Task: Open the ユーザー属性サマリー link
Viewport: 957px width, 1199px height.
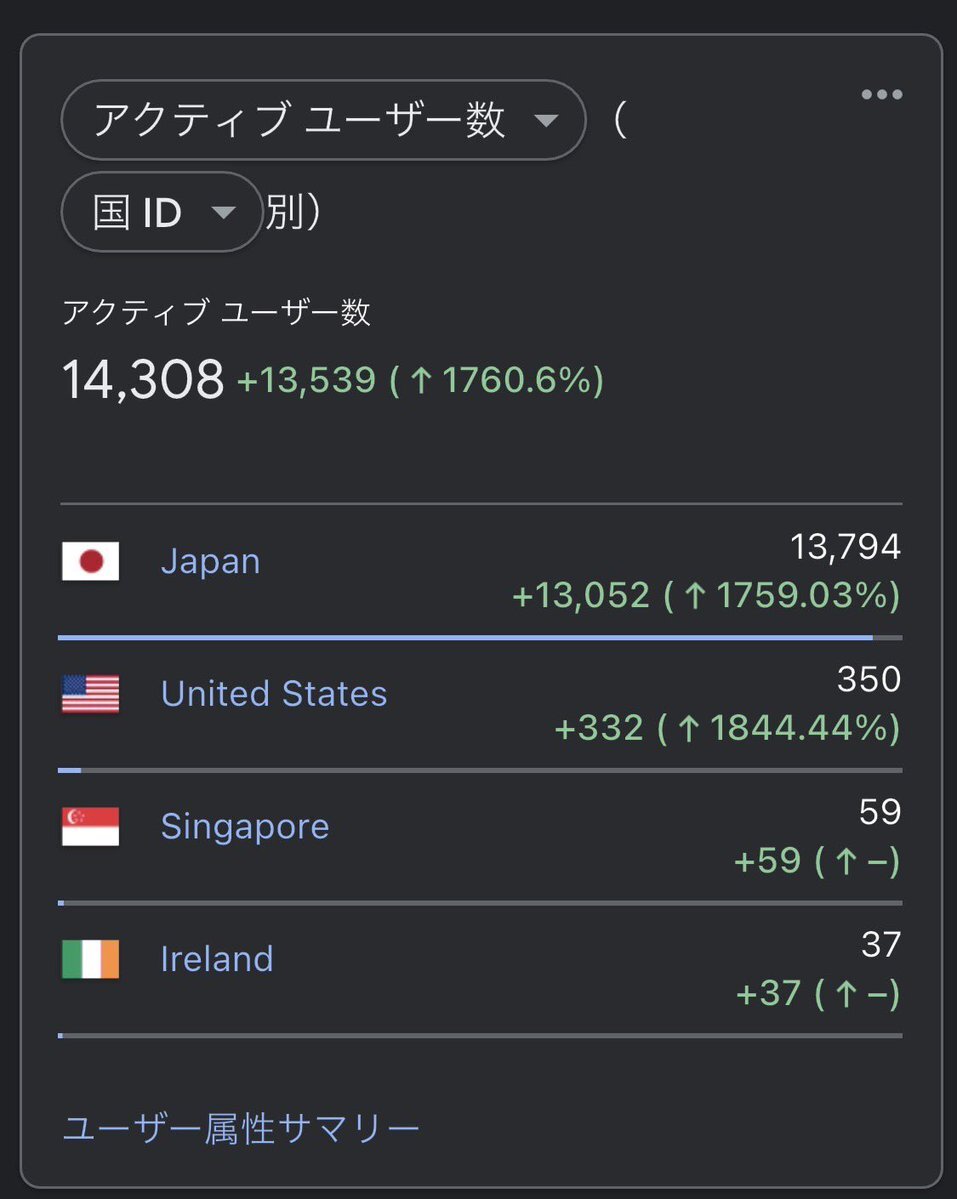Action: click(241, 1129)
